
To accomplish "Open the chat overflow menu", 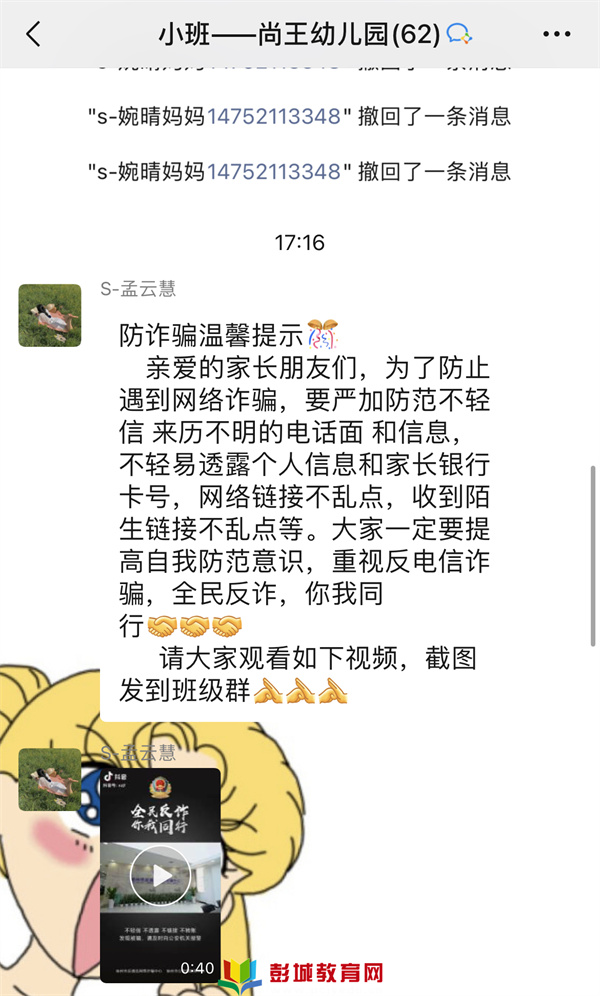I will pos(556,34).
